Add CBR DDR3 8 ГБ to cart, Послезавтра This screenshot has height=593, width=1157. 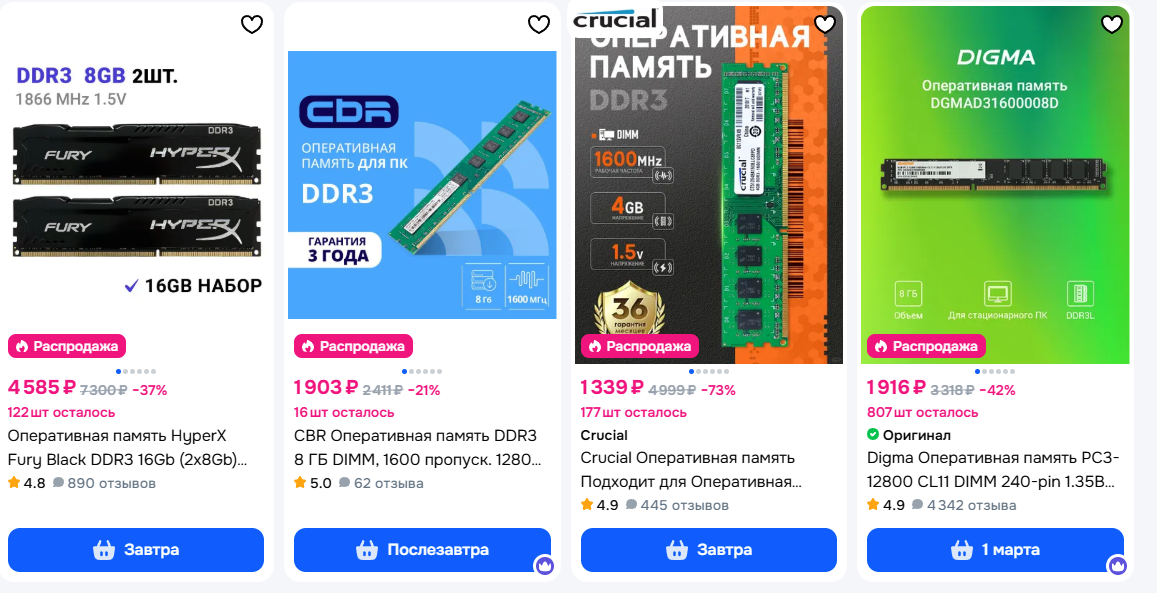pyautogui.click(x=422, y=549)
